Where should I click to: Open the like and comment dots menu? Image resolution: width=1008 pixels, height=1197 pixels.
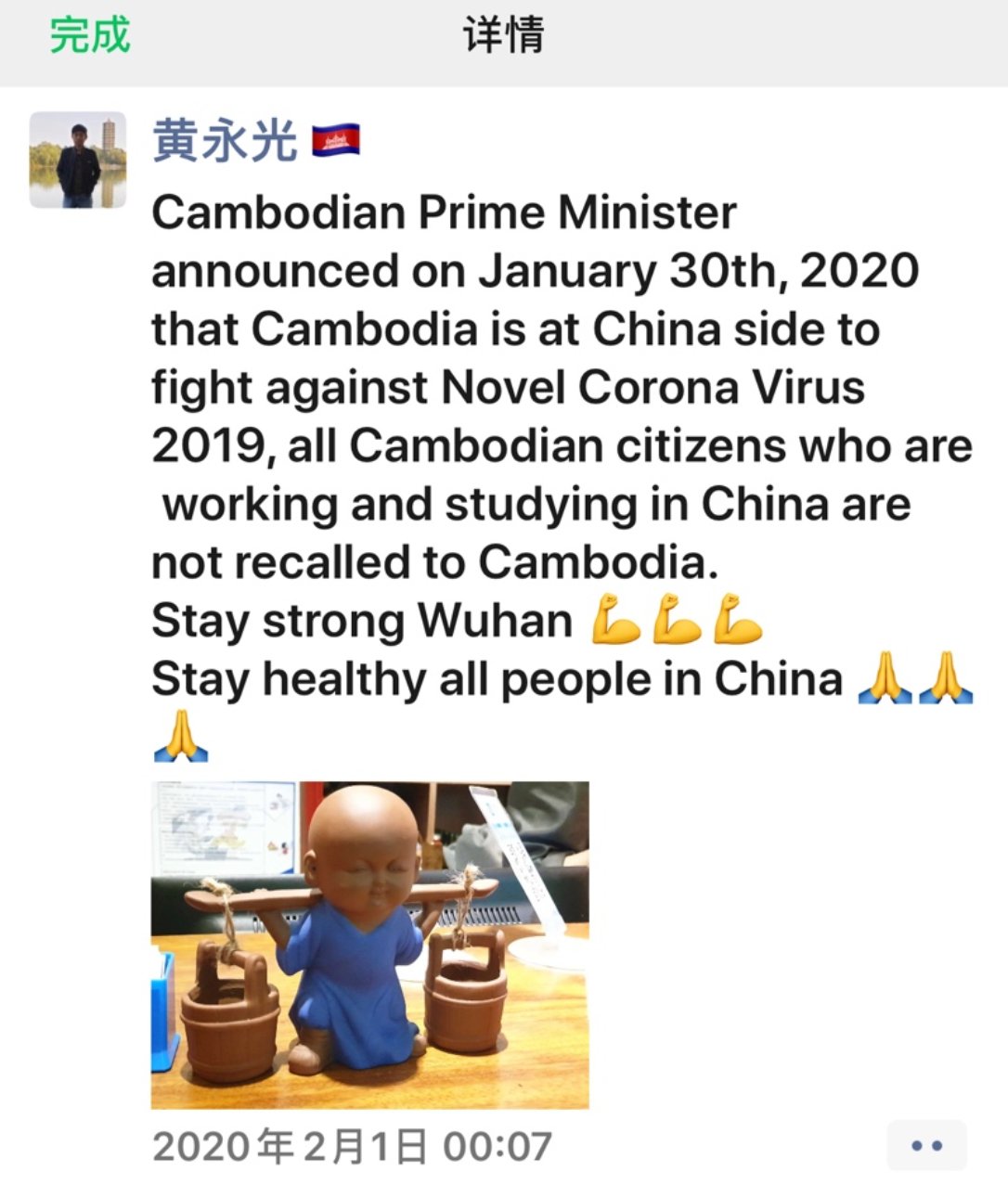pos(925,1145)
